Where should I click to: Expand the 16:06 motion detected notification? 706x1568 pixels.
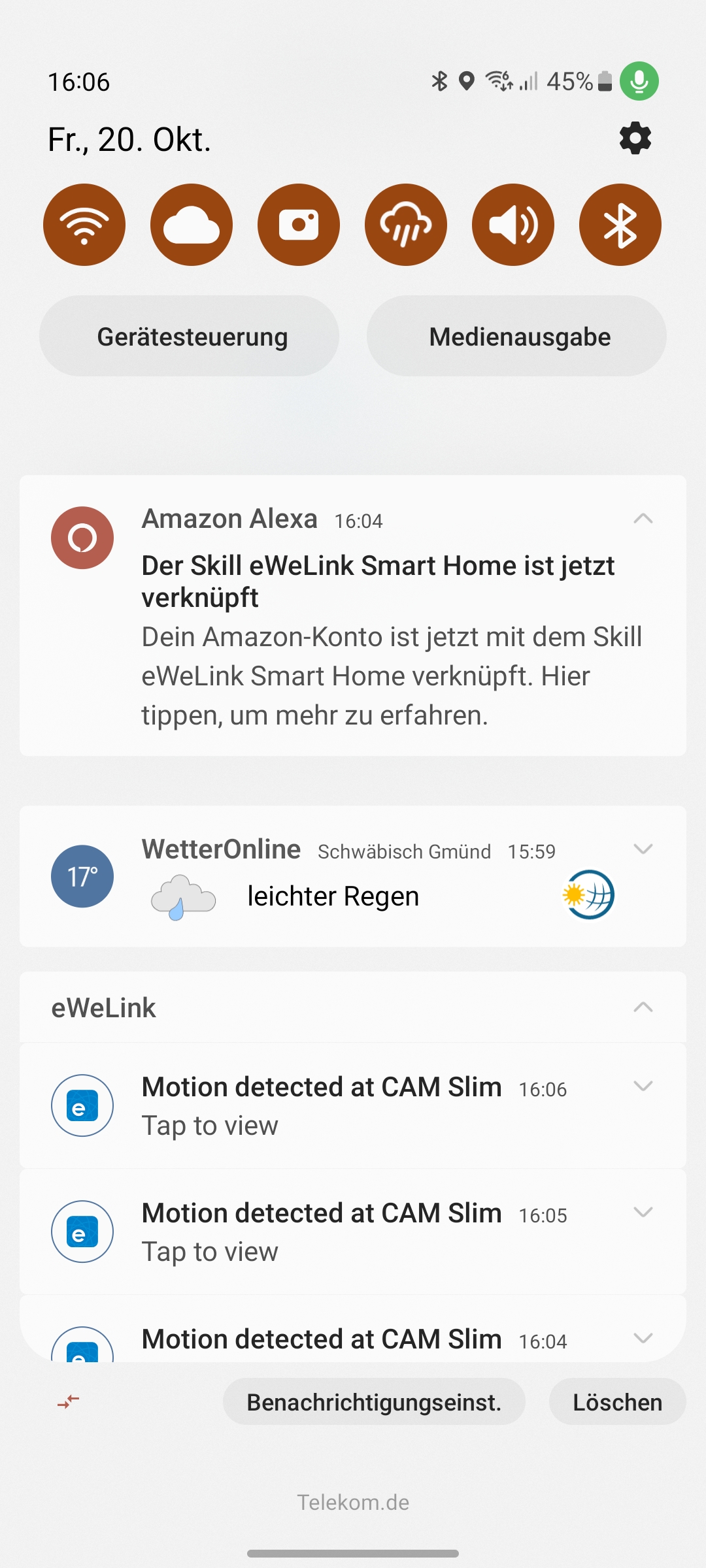643,1086
